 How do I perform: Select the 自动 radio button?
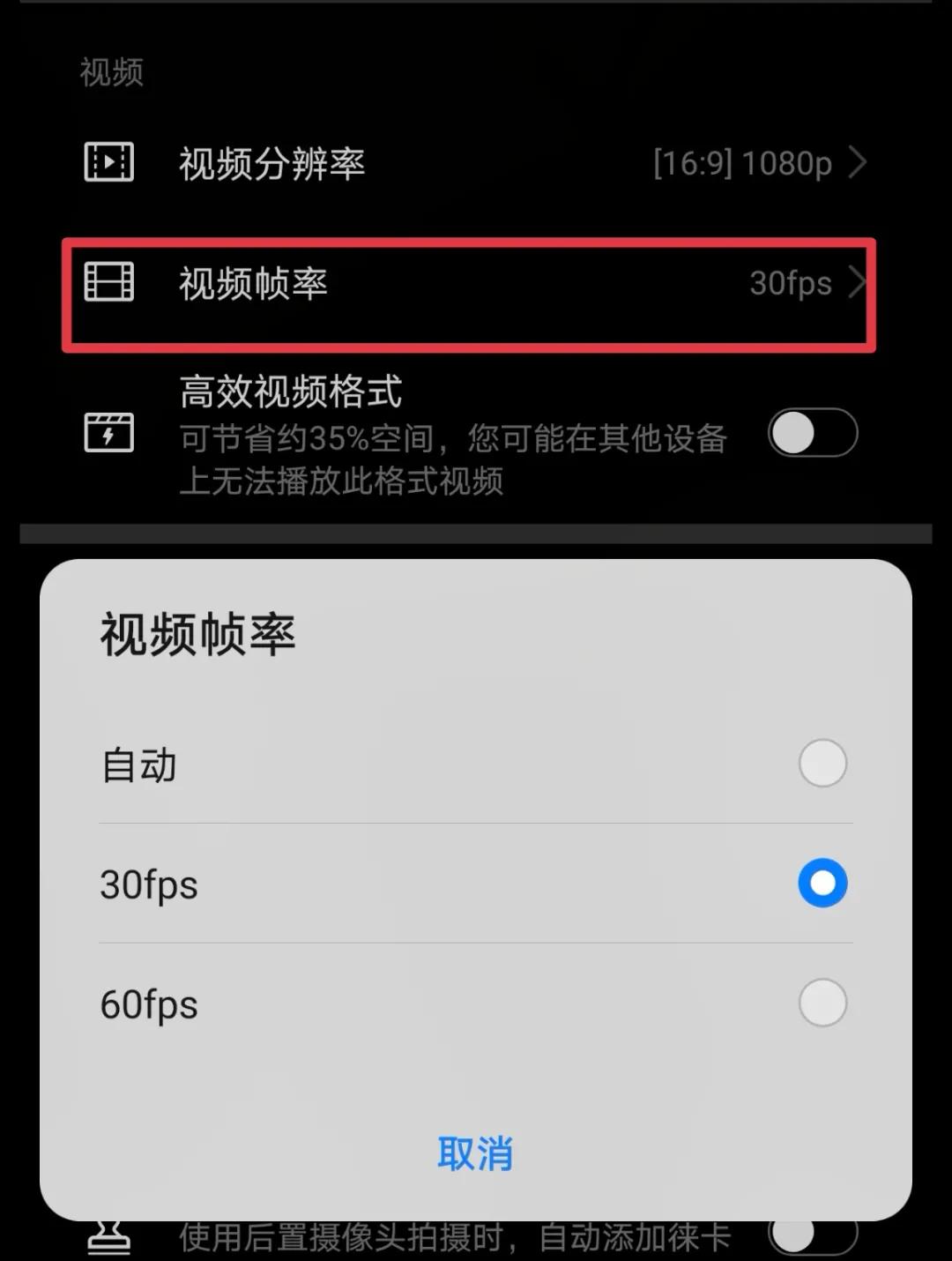pyautogui.click(x=822, y=763)
